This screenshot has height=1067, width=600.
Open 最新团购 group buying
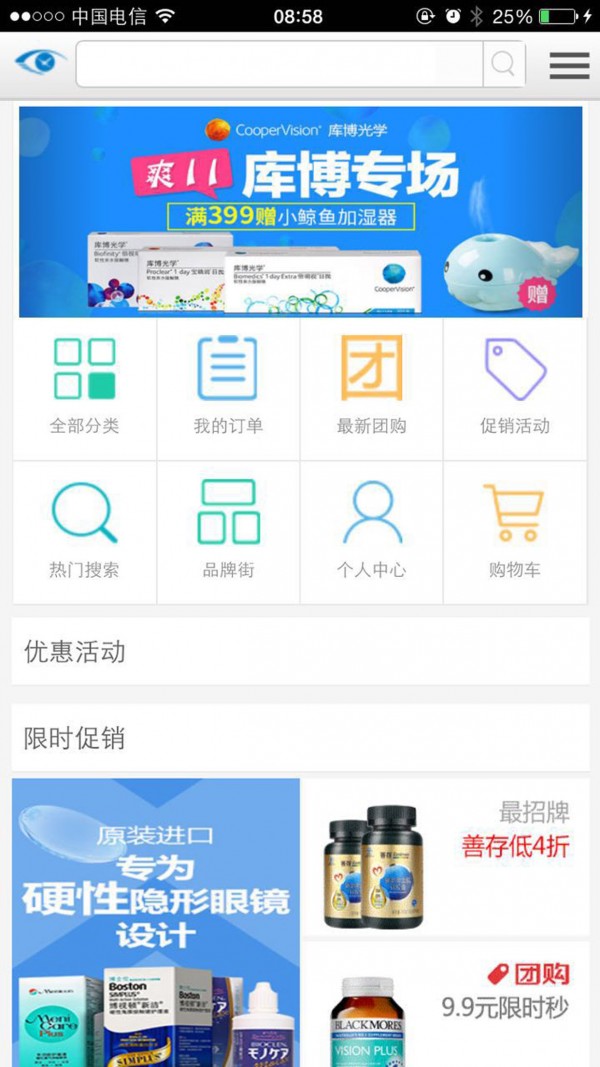click(371, 388)
